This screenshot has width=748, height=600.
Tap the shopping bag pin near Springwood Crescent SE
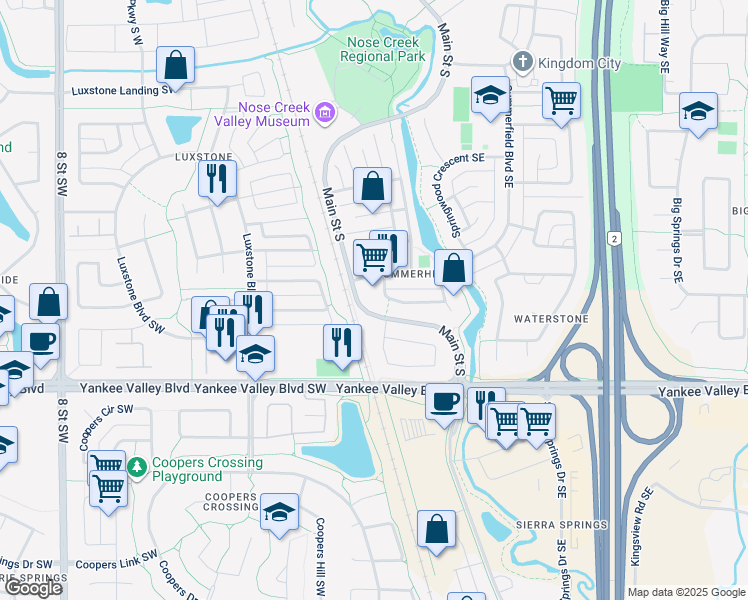click(453, 268)
